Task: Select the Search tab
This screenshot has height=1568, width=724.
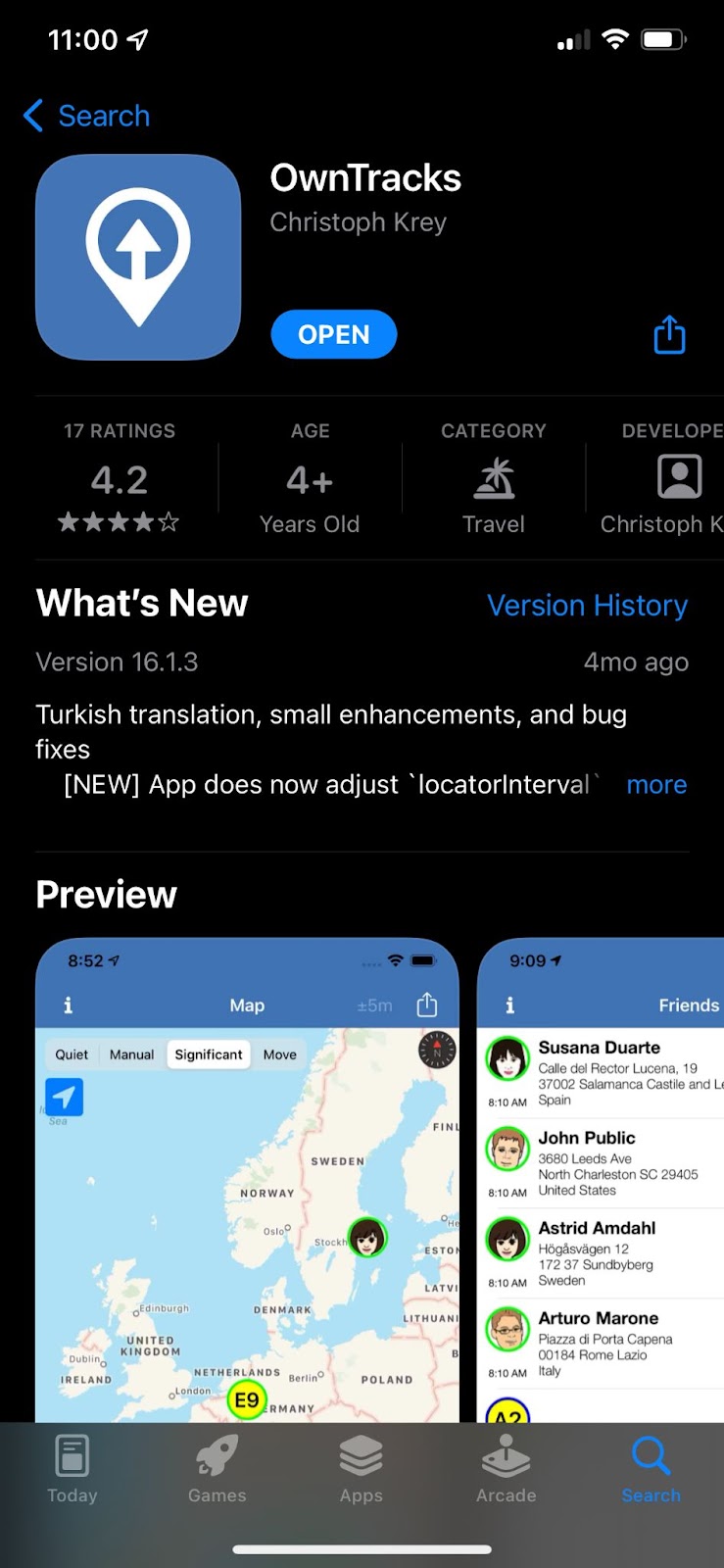Action: point(651,1468)
